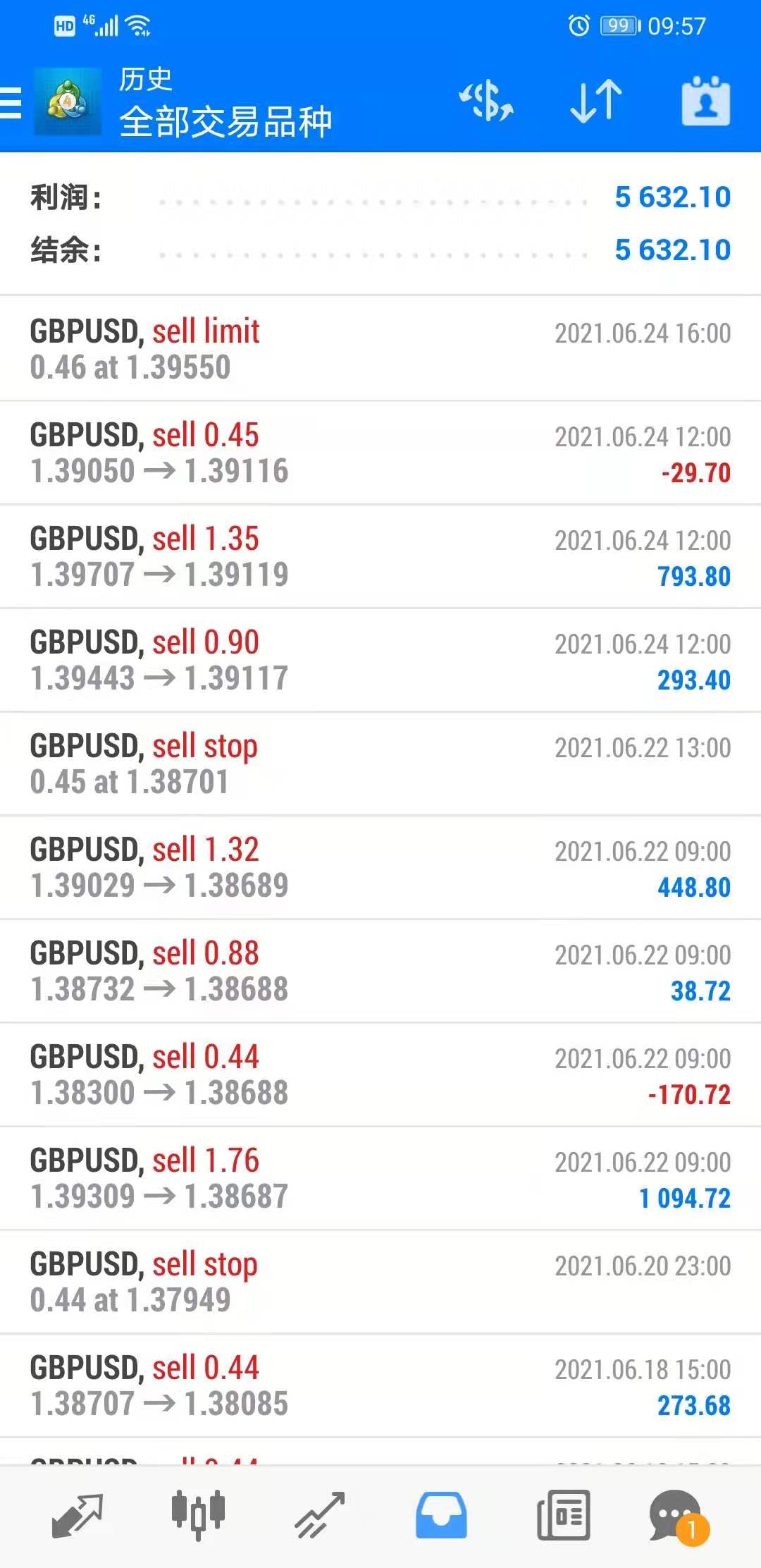Screen dimensions: 761x1568
Task: Open the period calendar icon
Action: pyautogui.click(x=705, y=102)
